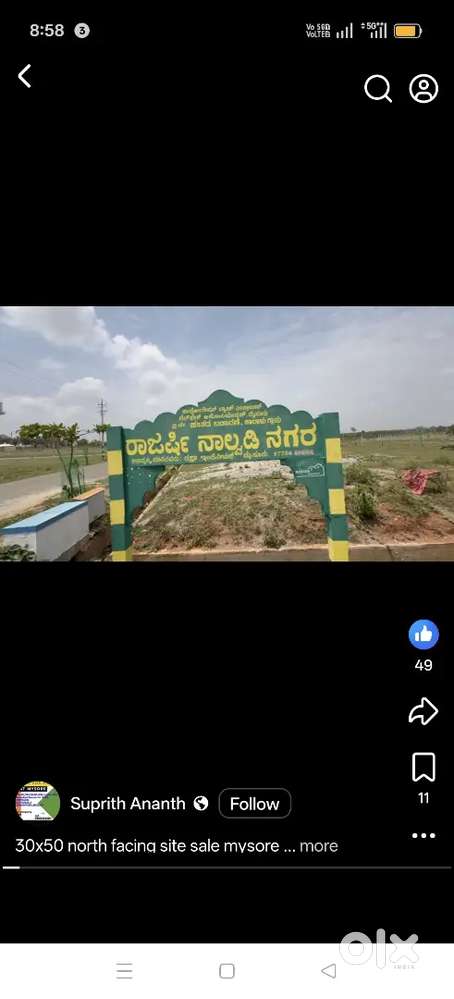Expand the caption with 'more'

[318, 846]
